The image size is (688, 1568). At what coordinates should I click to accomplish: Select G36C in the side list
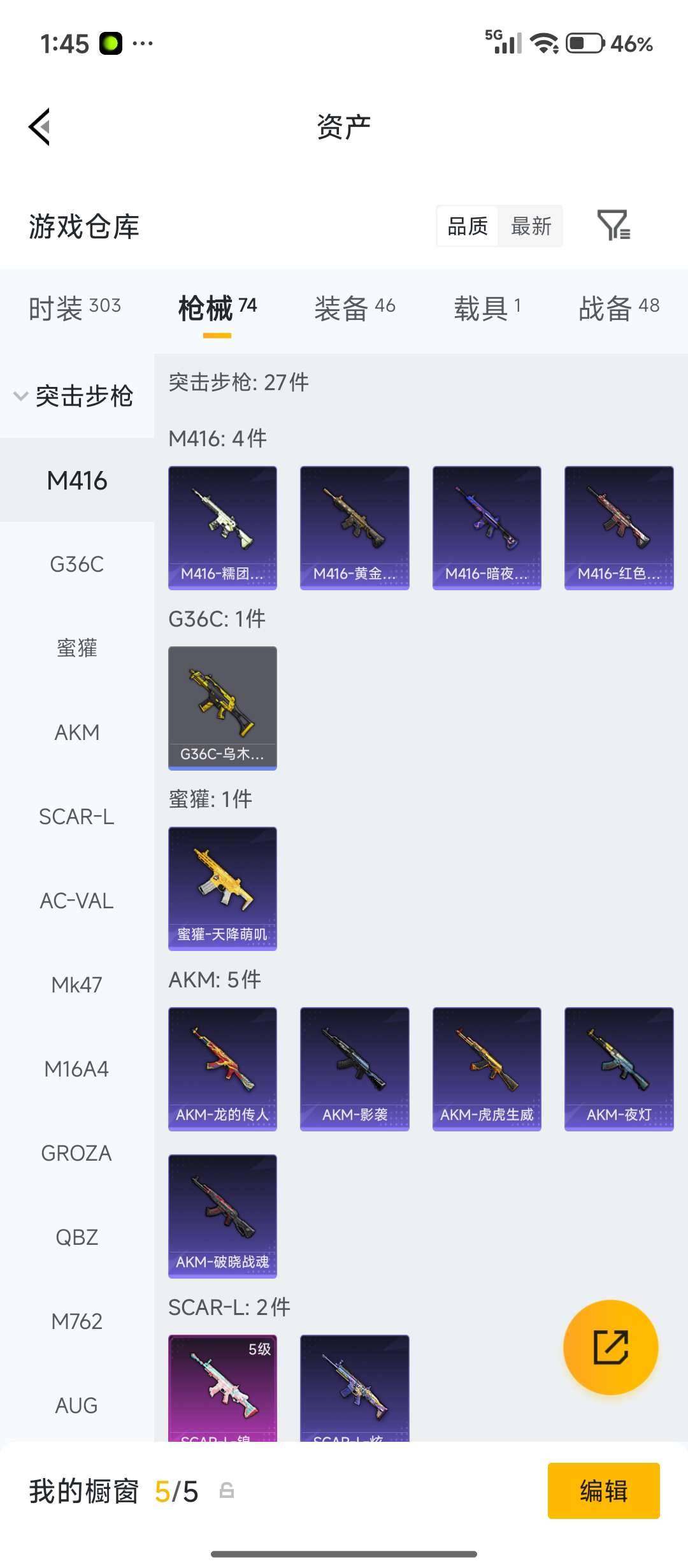pos(76,565)
